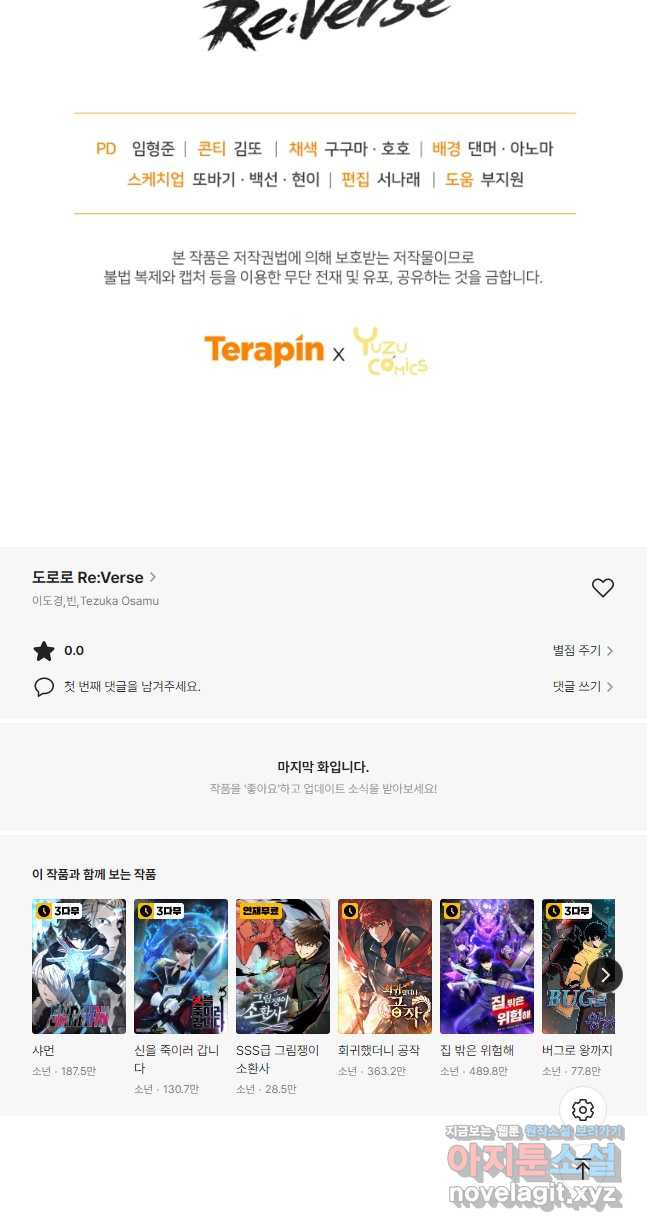Viewport: 647px width, 1232px height.
Task: Open the 도로로 Re:Verse series page
Action: (94, 577)
